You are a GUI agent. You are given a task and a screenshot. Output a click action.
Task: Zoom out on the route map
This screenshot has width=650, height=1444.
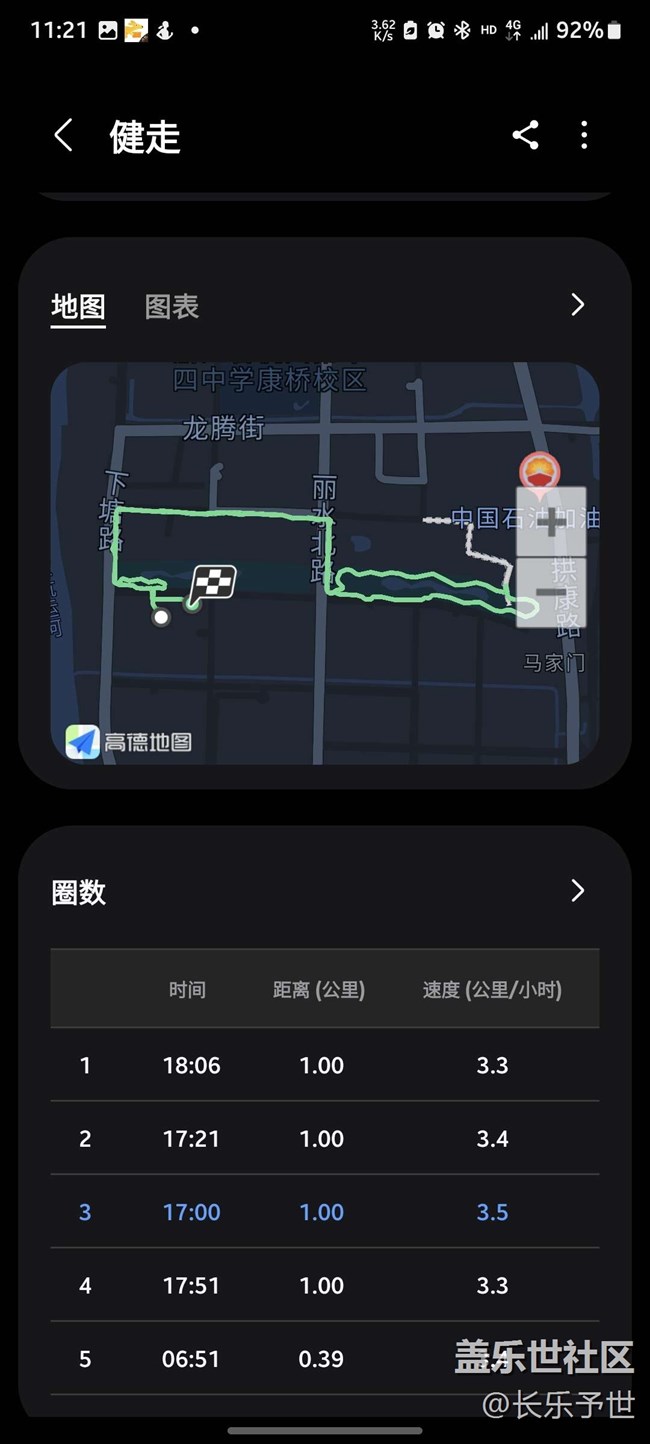coord(550,593)
